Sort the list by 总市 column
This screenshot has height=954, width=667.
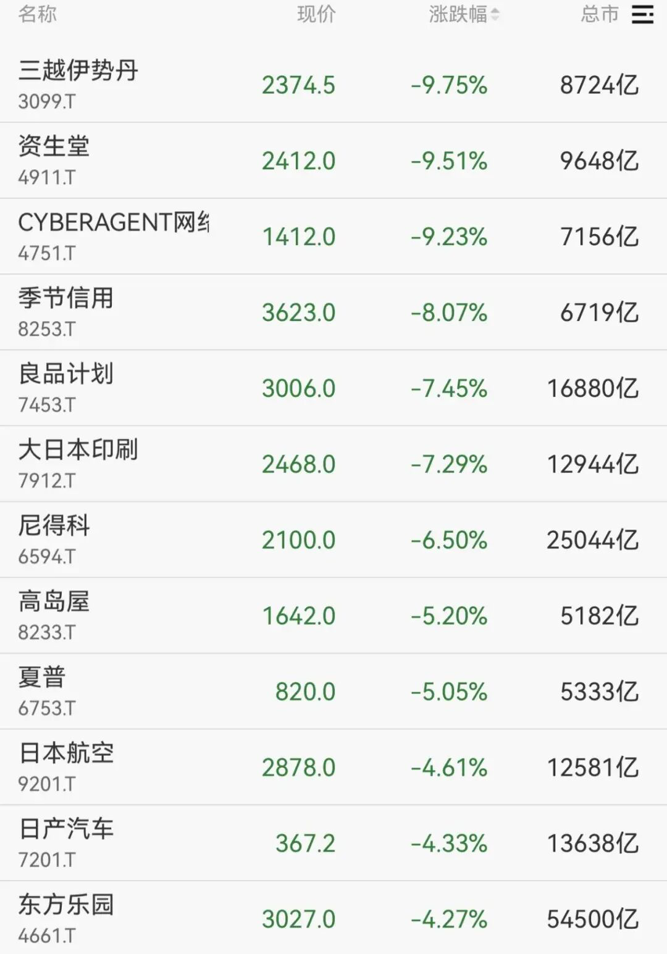tap(599, 14)
